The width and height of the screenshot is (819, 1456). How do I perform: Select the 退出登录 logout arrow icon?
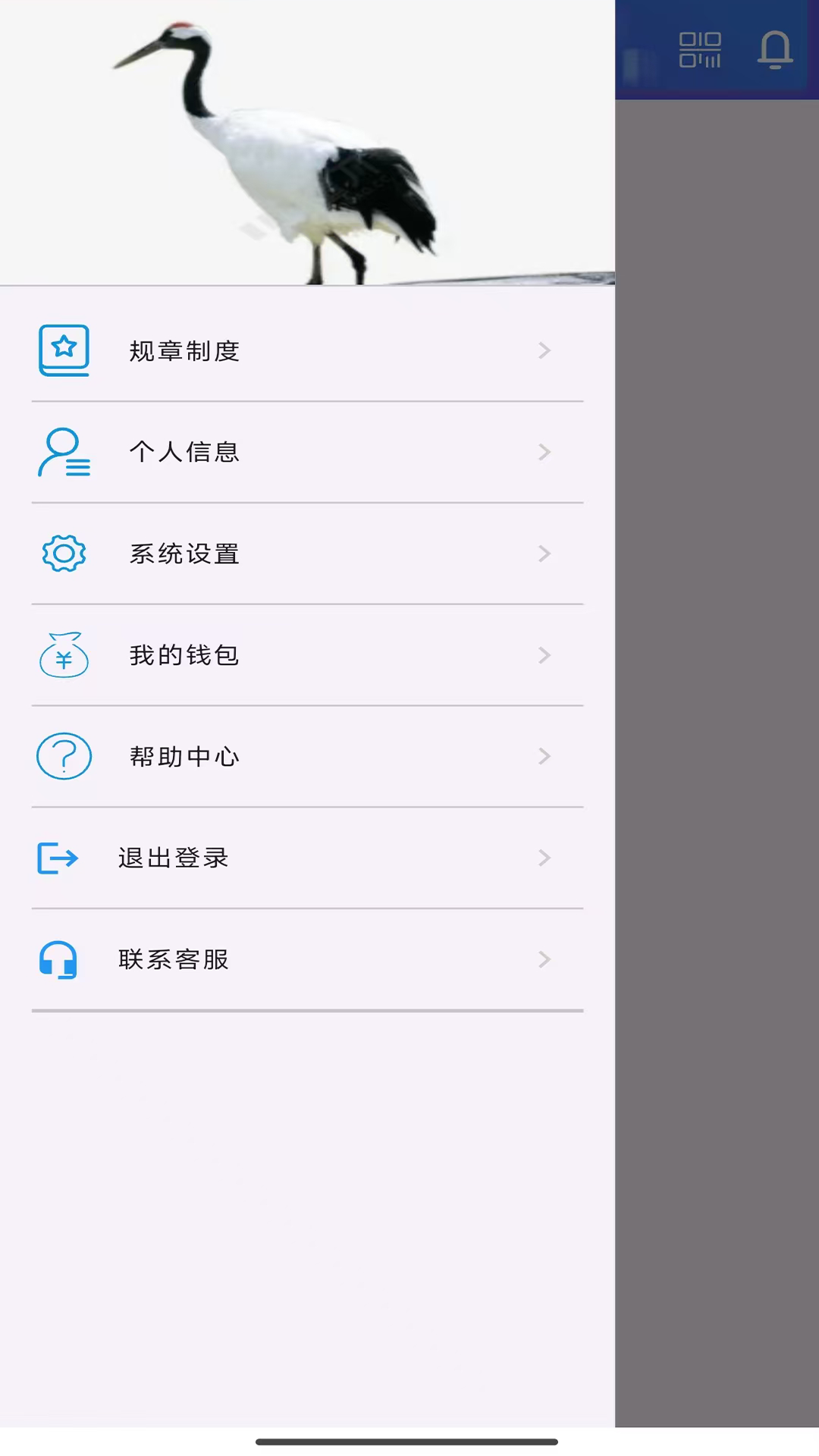click(57, 858)
